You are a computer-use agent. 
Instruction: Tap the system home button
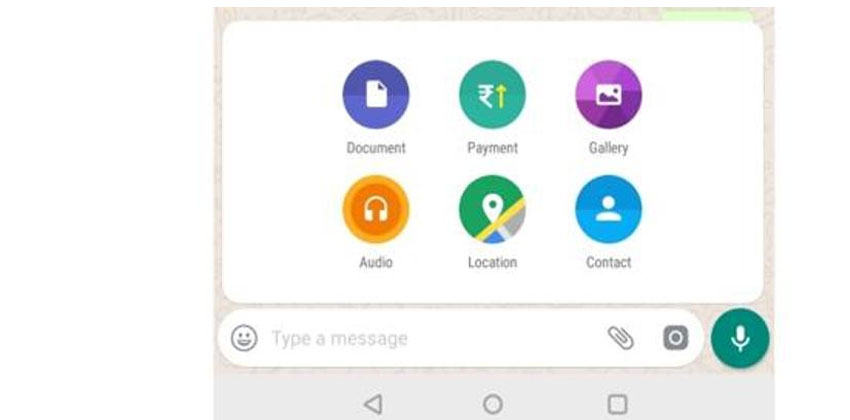(x=492, y=403)
